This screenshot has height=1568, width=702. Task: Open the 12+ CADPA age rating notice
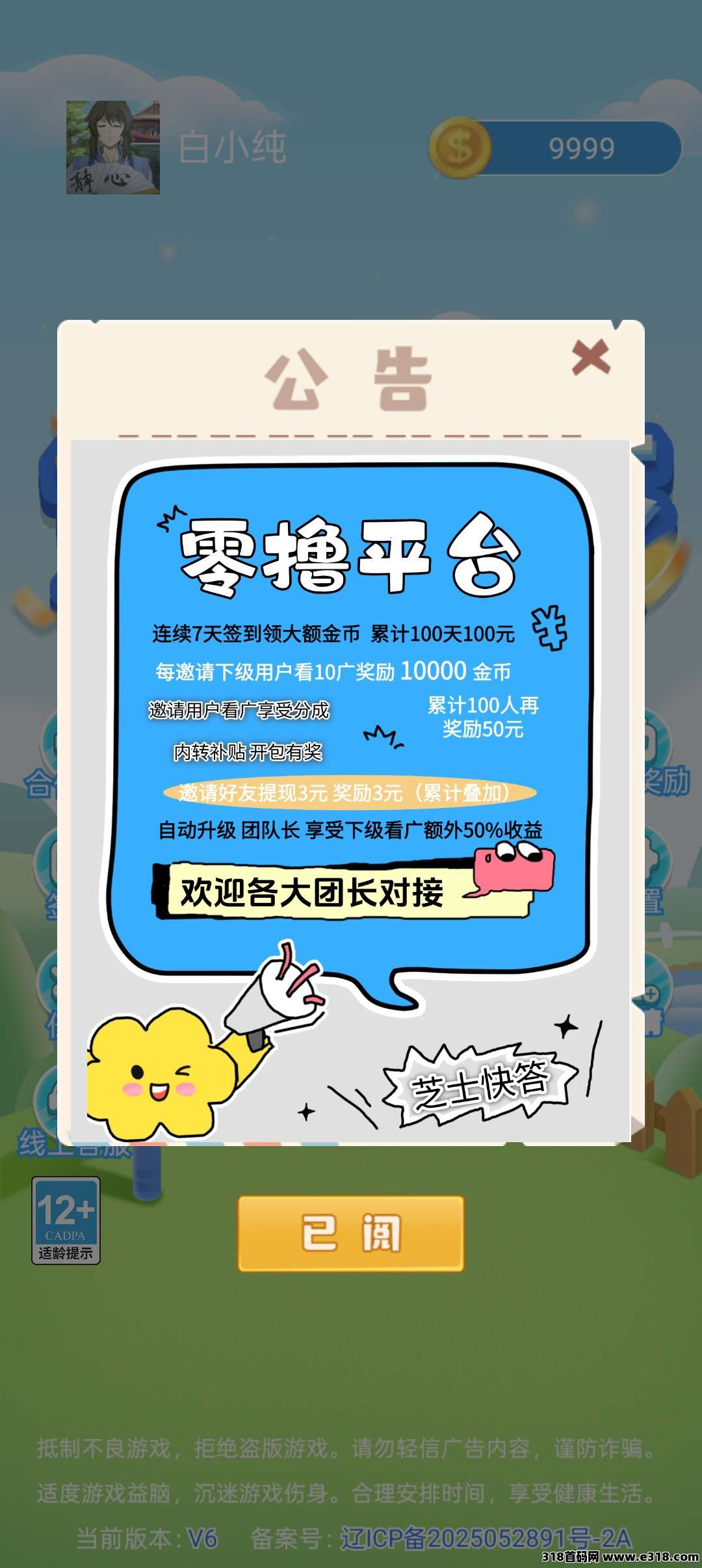click(66, 1220)
